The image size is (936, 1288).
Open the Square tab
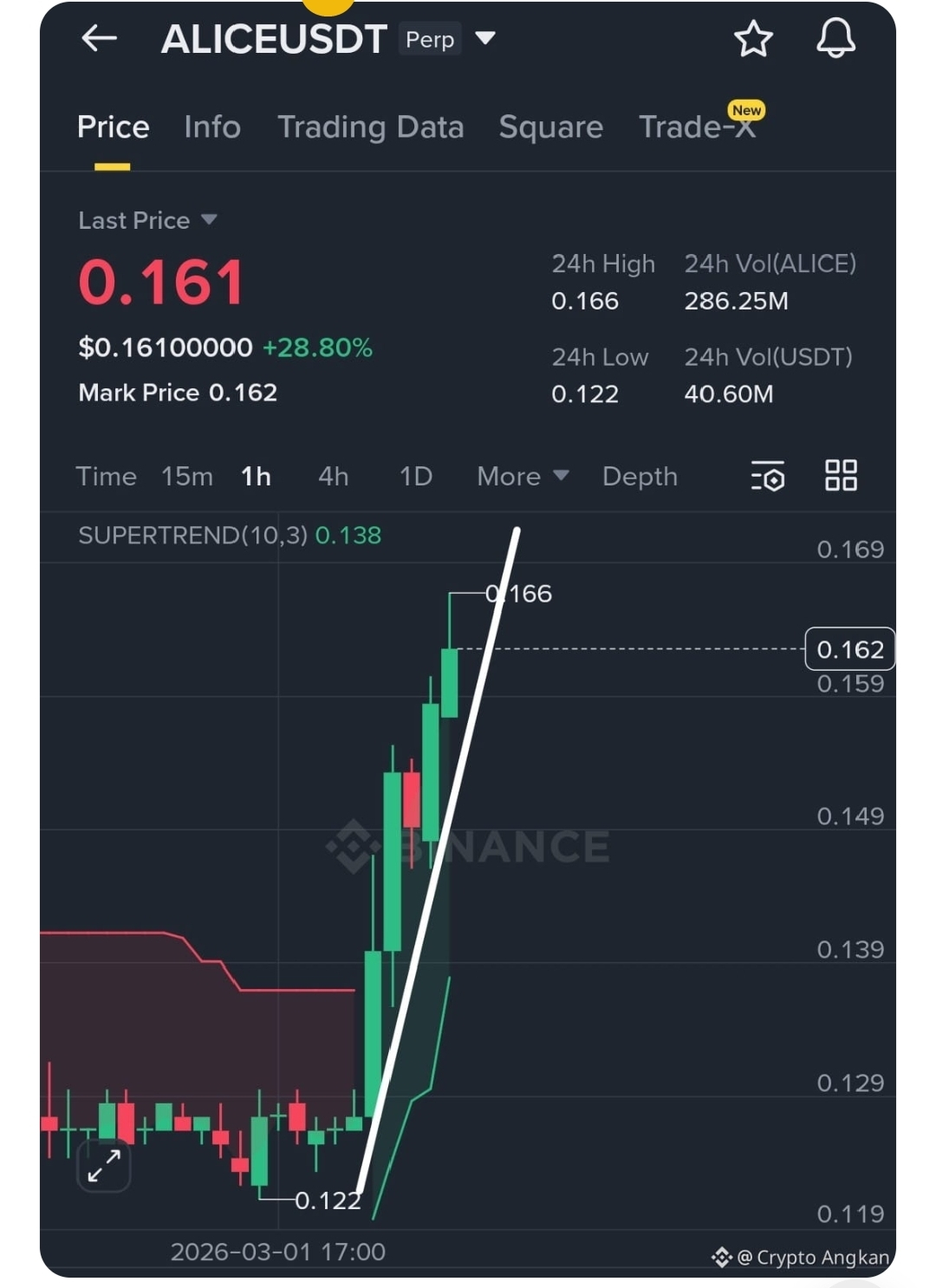point(550,127)
